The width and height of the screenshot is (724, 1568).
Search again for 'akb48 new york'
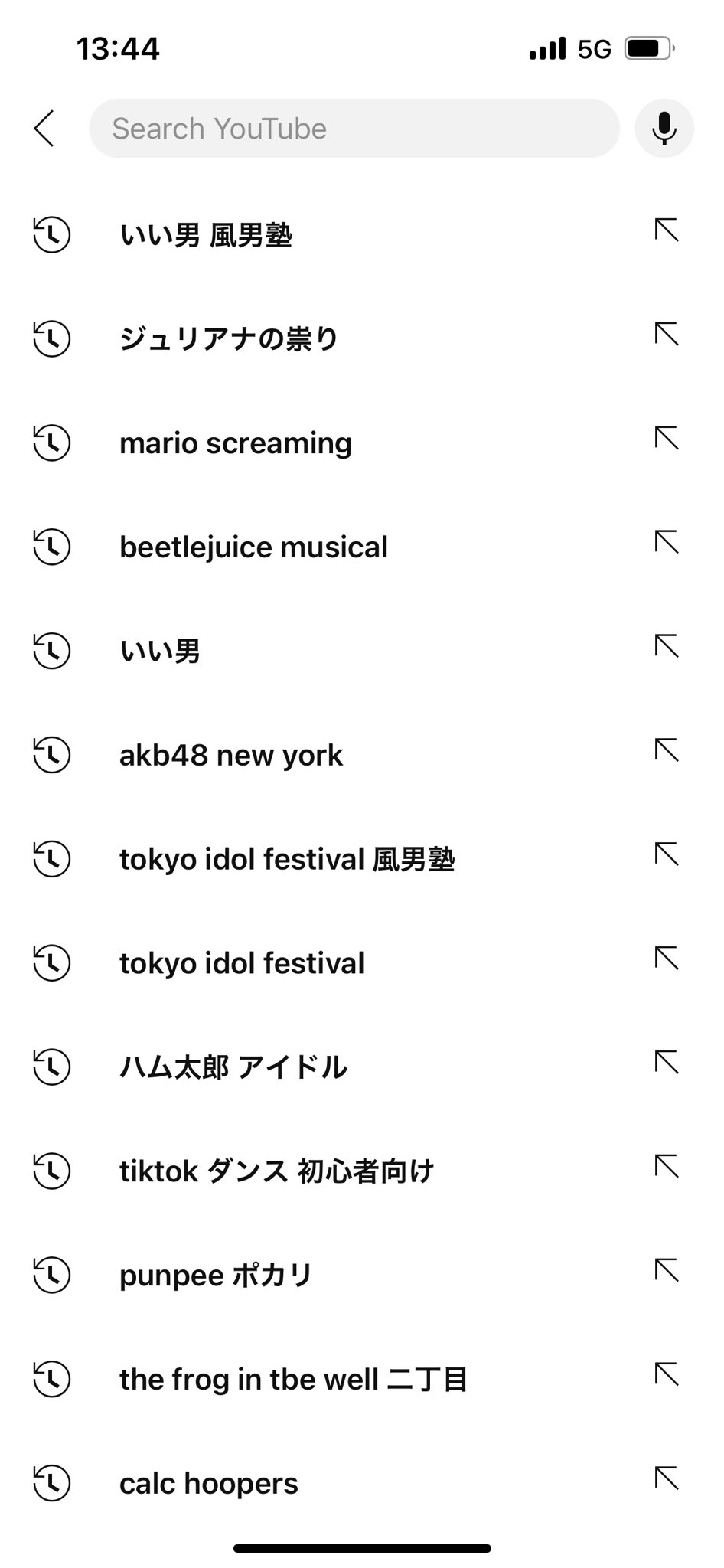(362, 756)
